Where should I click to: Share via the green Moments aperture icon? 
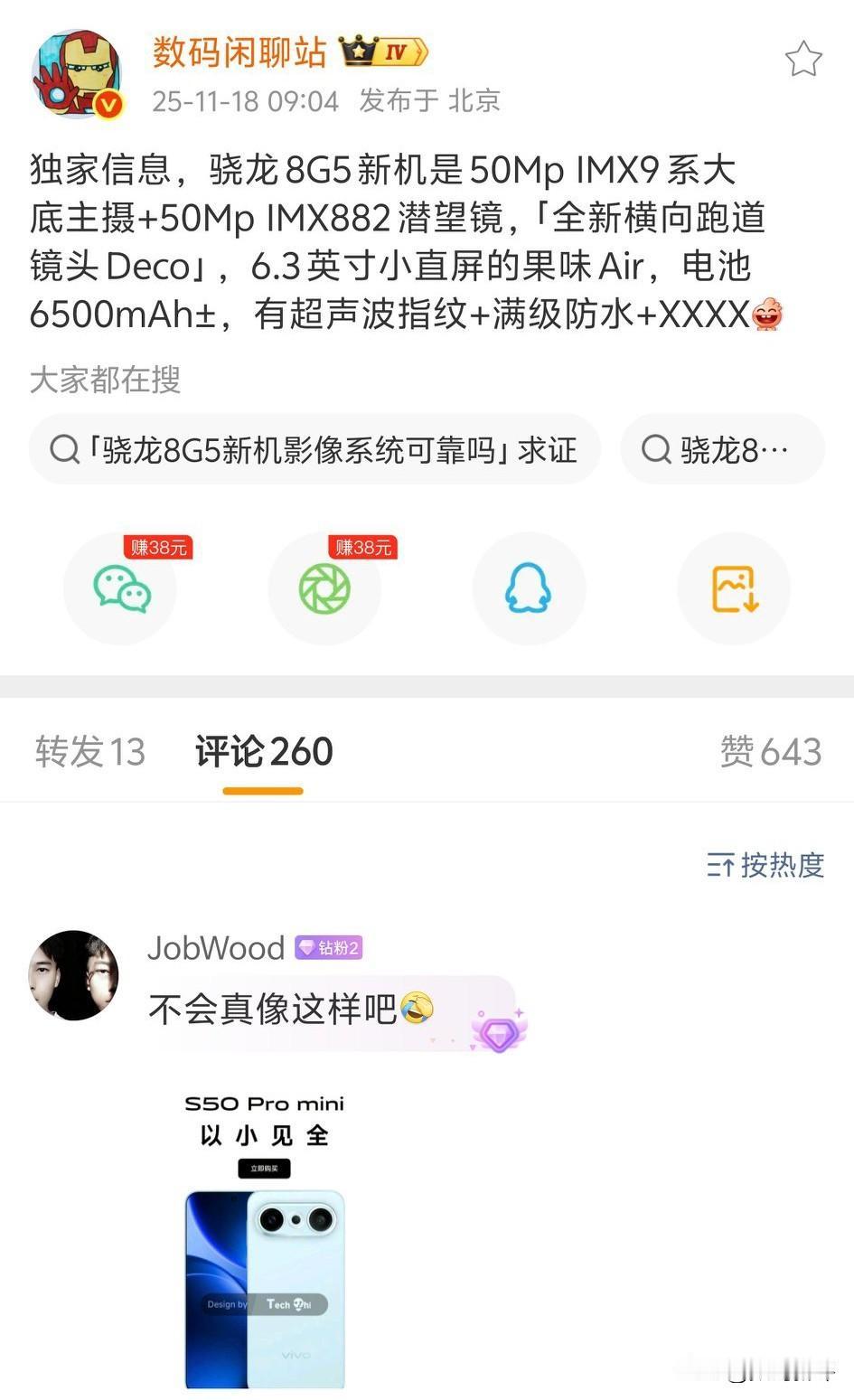tap(325, 588)
